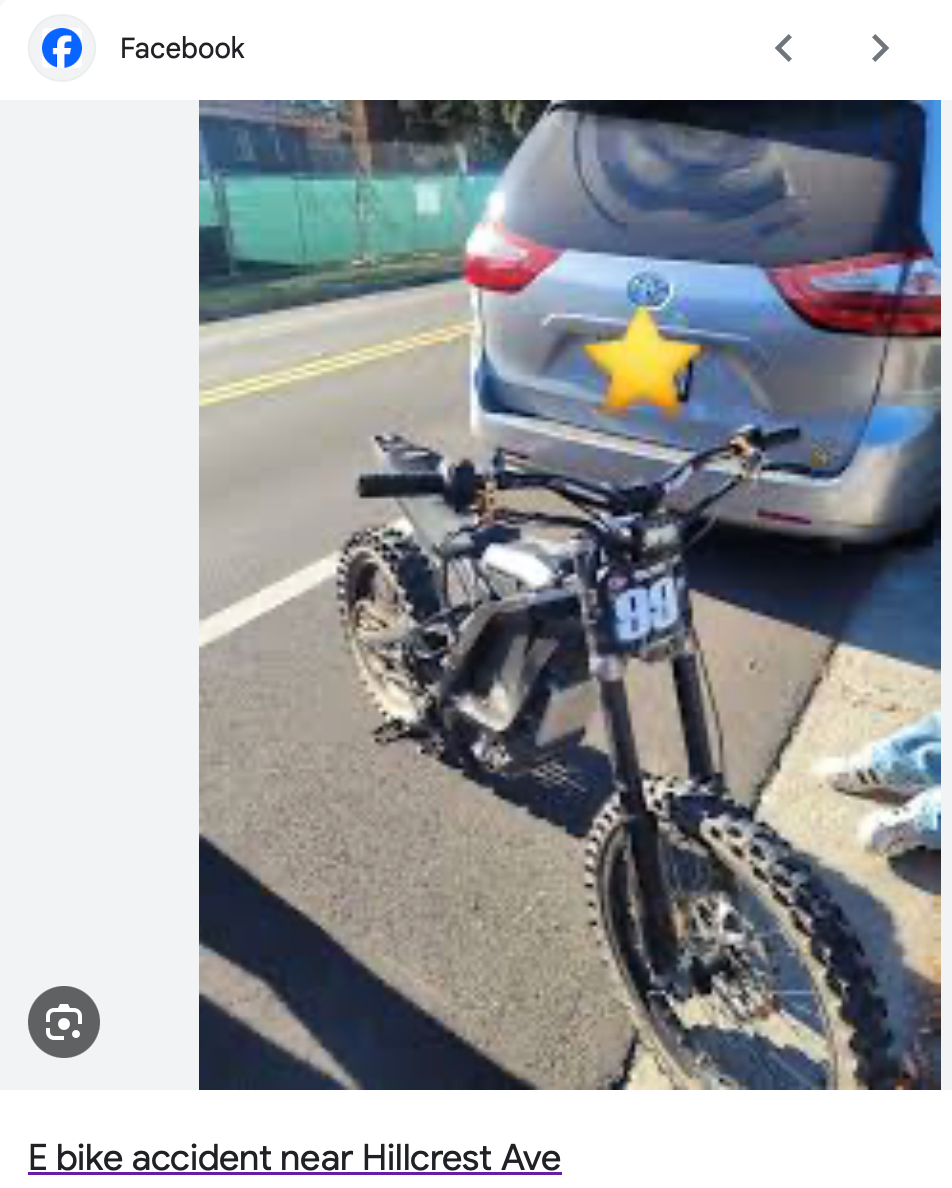Open the Facebook source at the top
This screenshot has width=952, height=1188.
[181, 48]
